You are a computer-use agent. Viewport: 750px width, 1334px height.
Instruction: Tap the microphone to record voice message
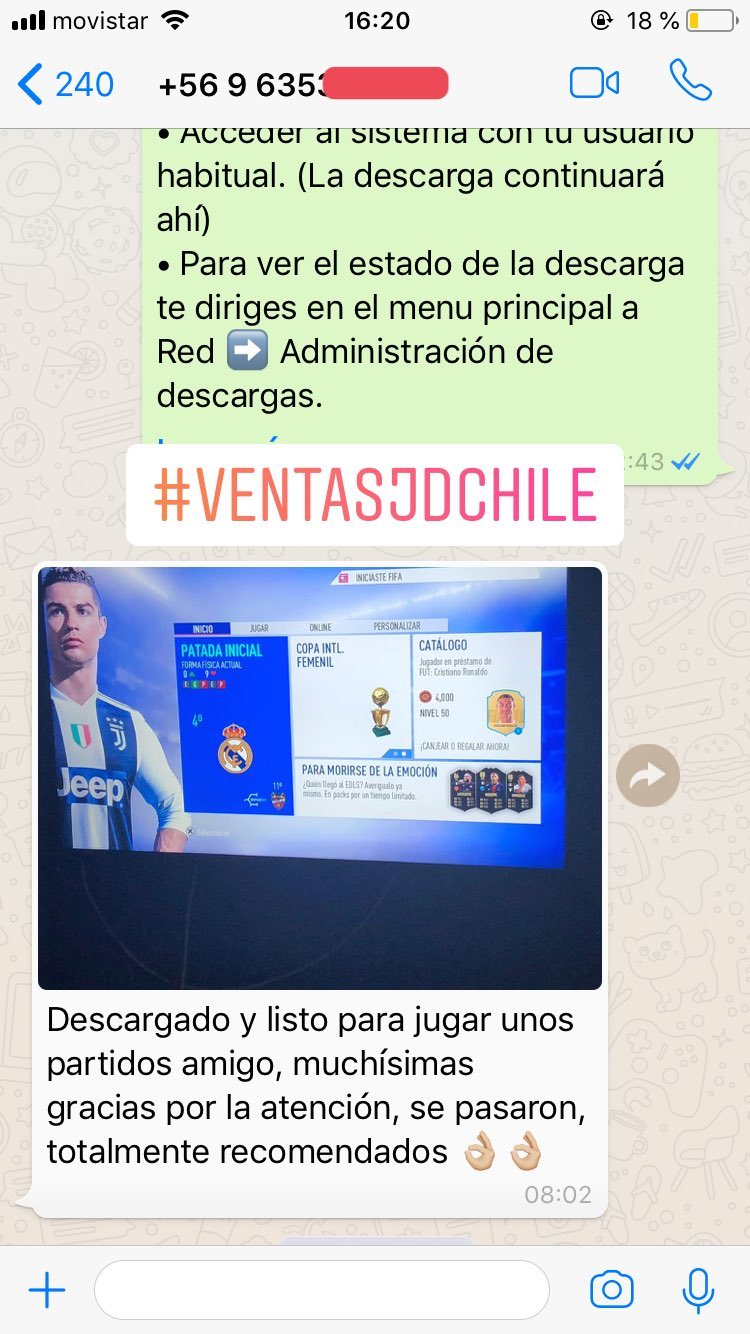pos(698,1290)
